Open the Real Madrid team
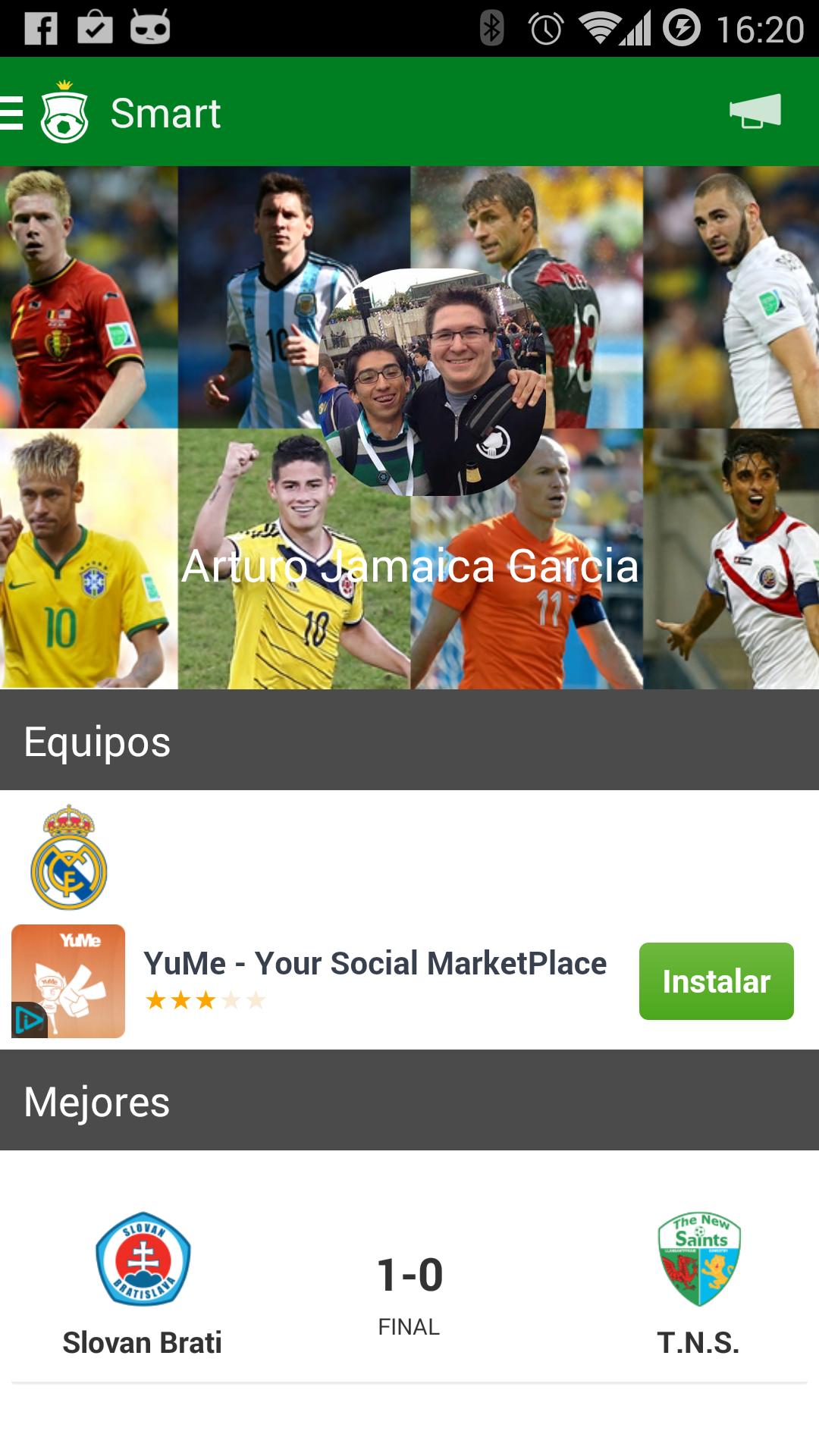The image size is (819, 1456). (69, 858)
